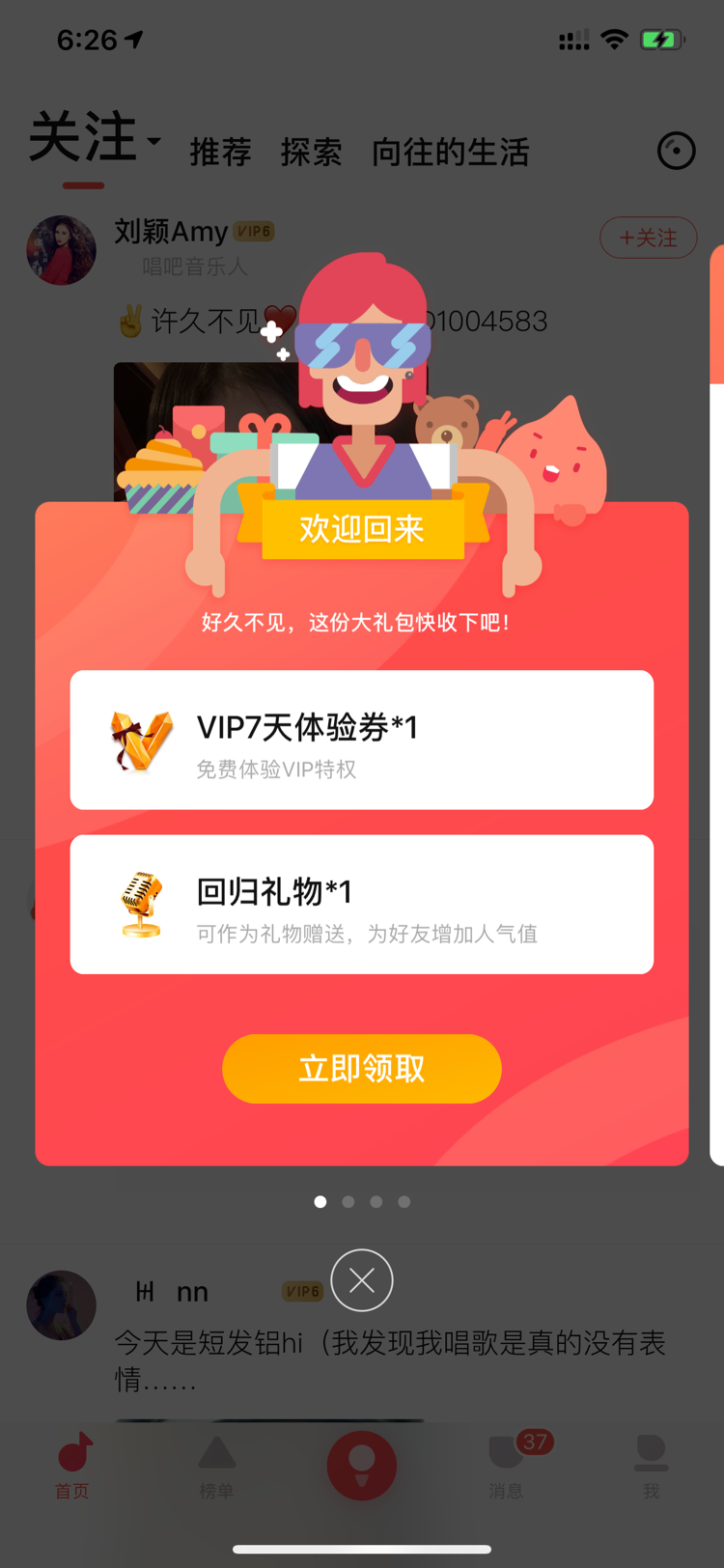Screen dimensions: 724x1568
Task: Follow 刘颖Amy with +关注 button
Action: coord(649,238)
